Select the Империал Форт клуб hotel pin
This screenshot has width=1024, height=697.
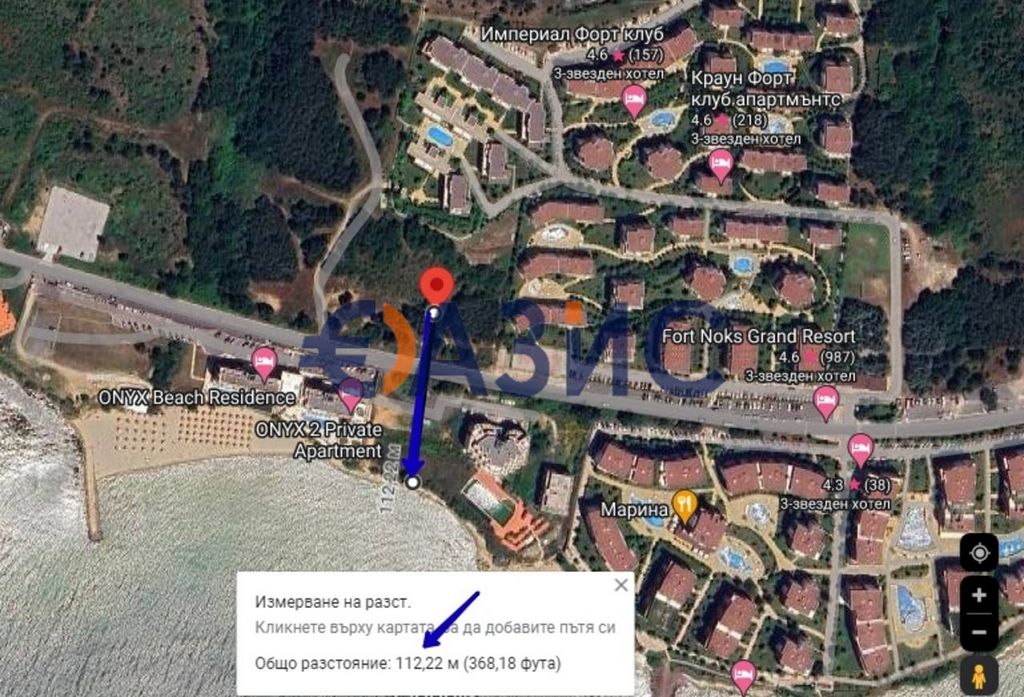[633, 99]
